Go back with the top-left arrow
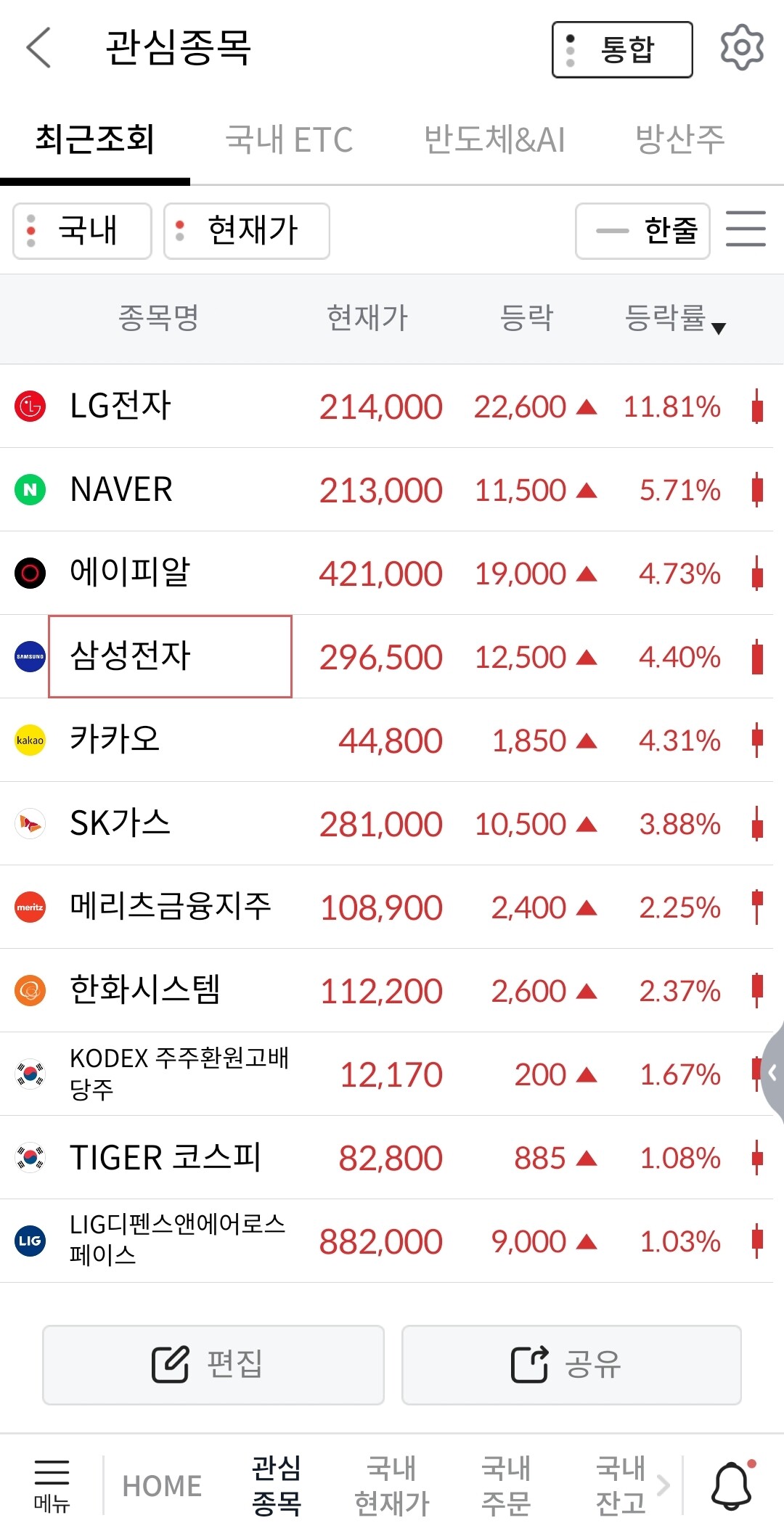784x1539 pixels. coord(38,48)
